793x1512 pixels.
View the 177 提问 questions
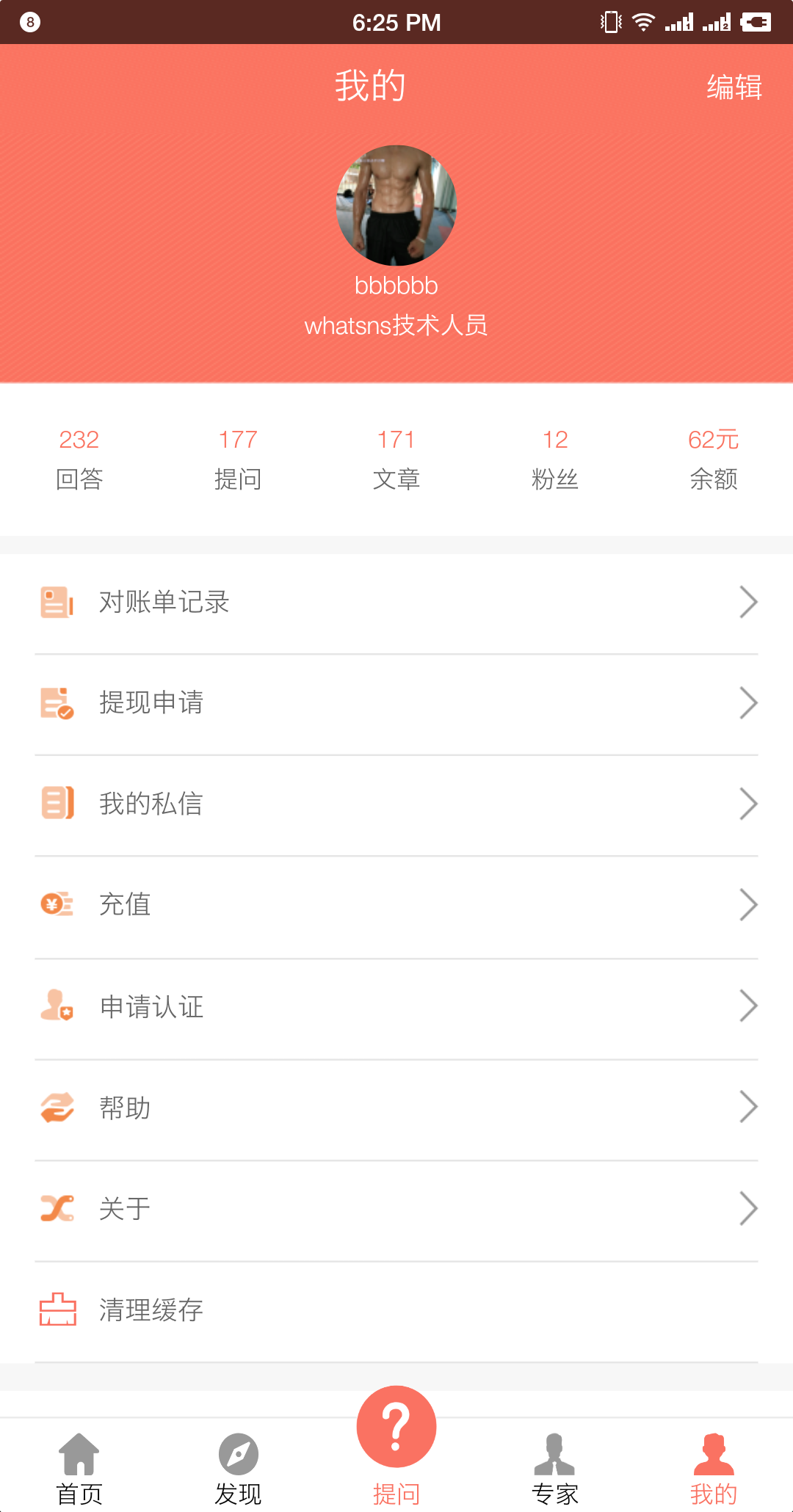(x=238, y=459)
